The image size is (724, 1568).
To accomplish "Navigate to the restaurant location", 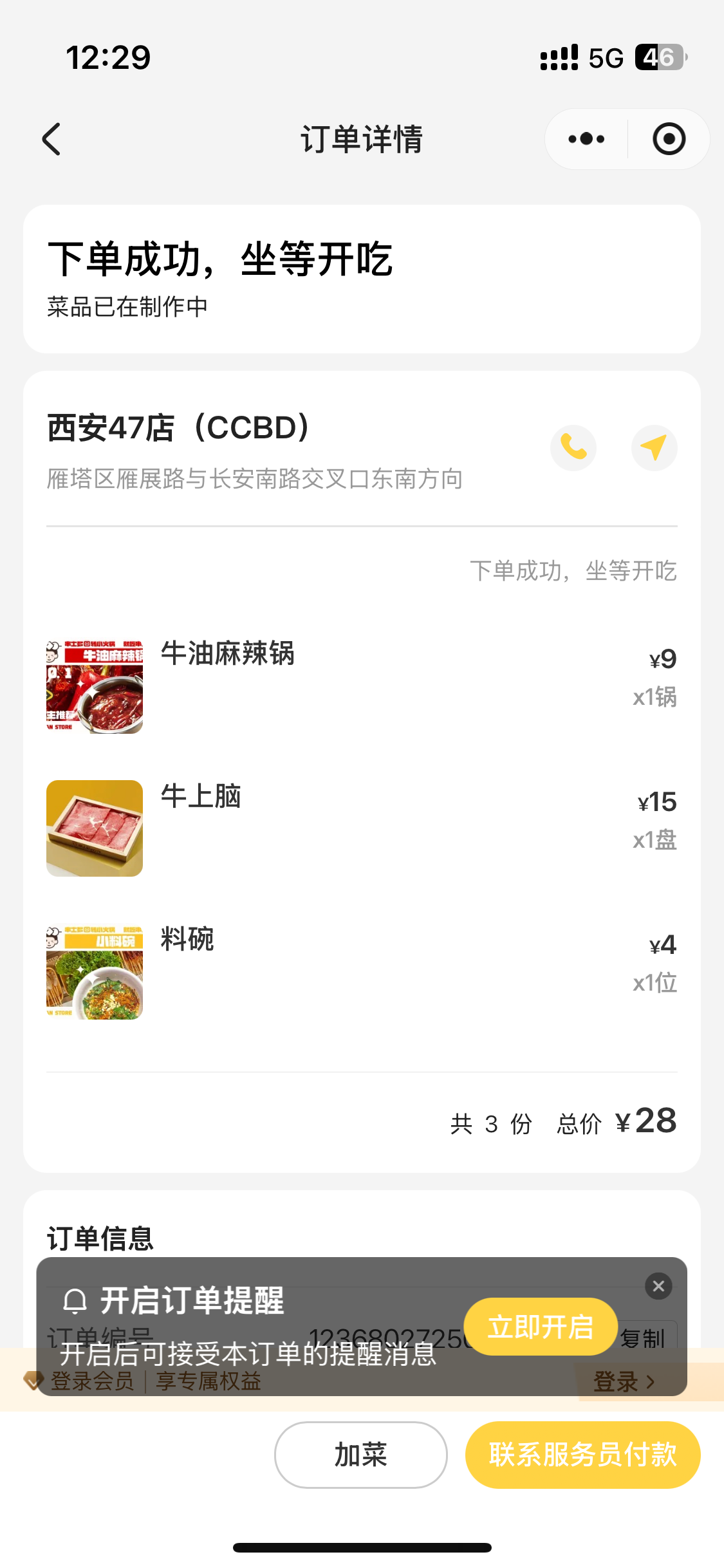I will pos(654,447).
